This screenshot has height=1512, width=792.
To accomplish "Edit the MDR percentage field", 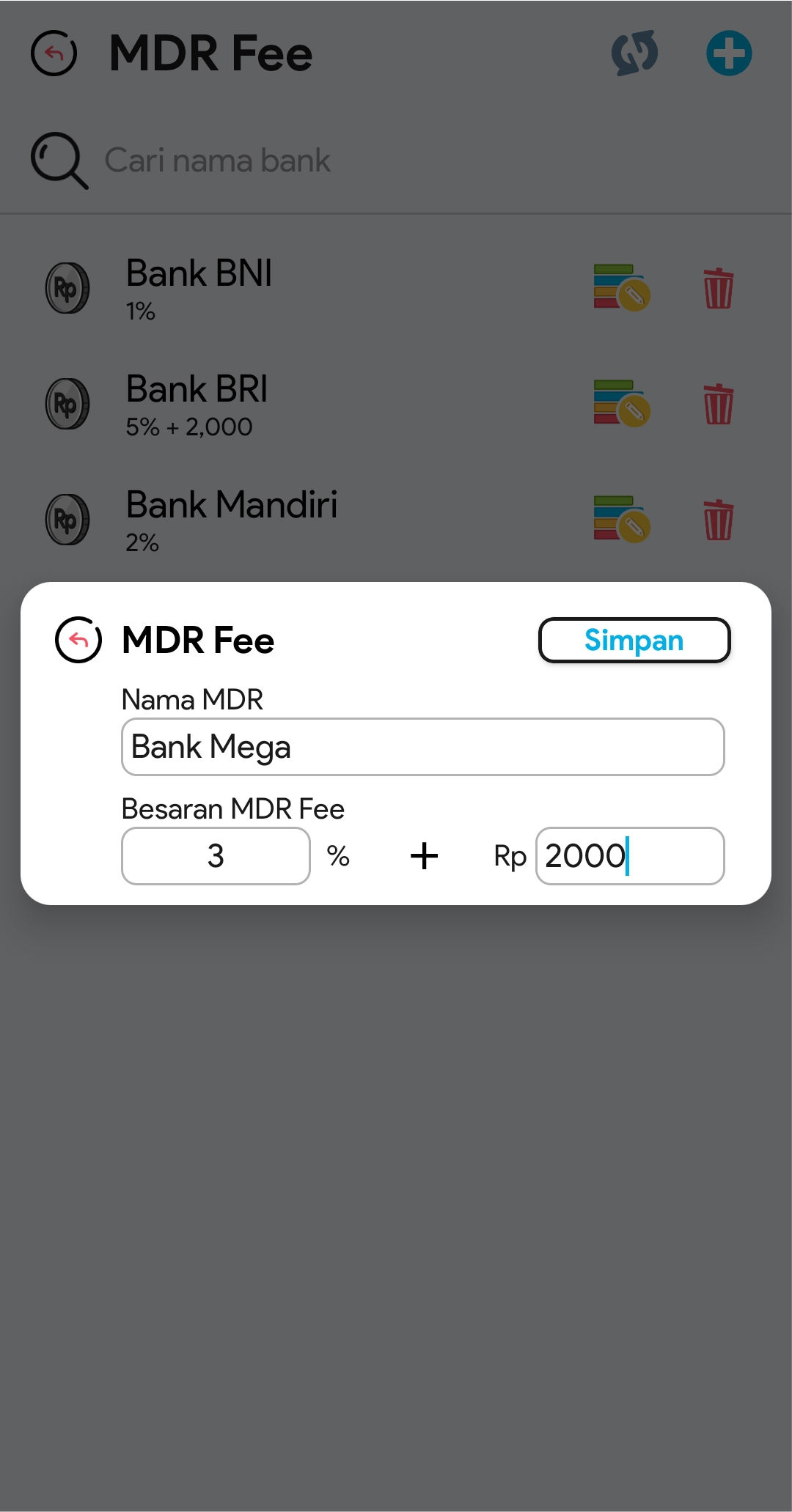I will [x=216, y=856].
